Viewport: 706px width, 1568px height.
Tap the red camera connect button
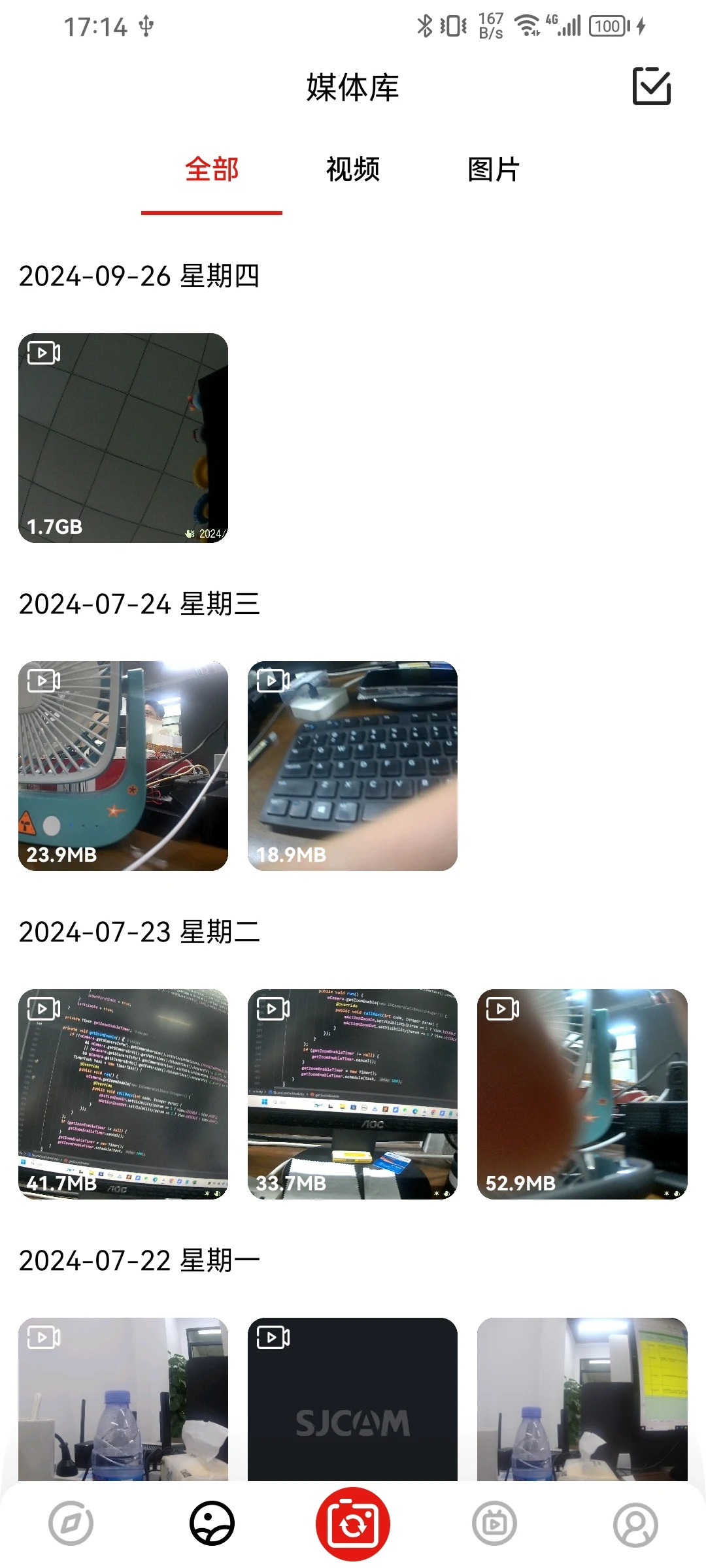pos(353,1524)
